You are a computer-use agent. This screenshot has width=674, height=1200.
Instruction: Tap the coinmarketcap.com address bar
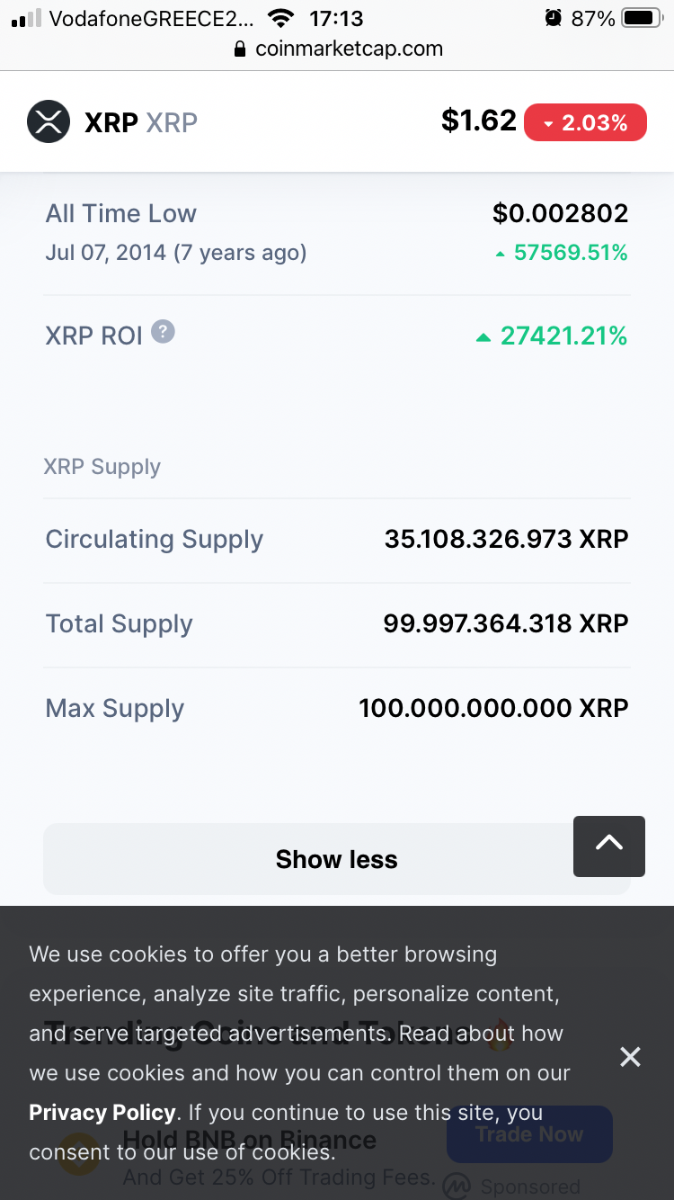[x=337, y=49]
